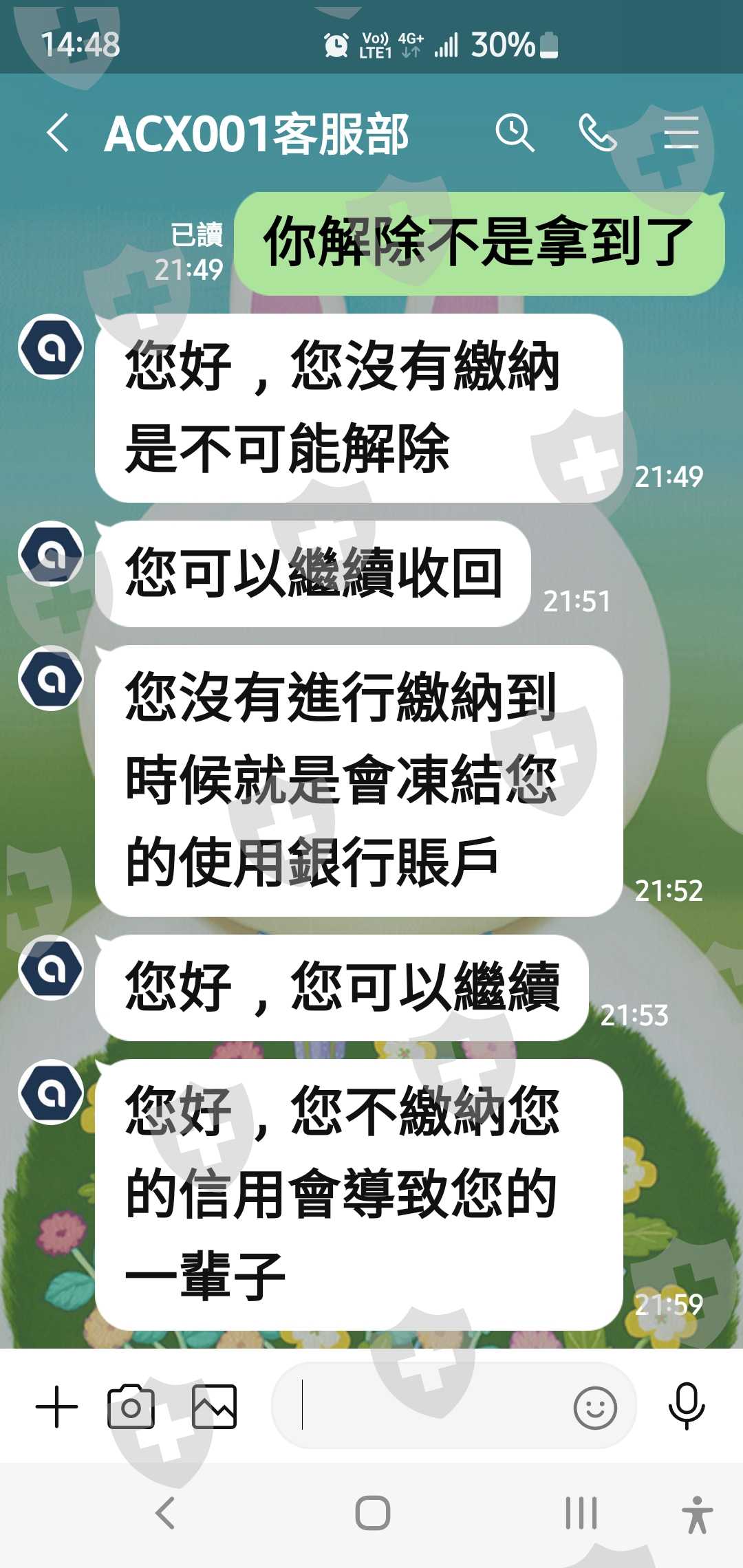Open the emoji and sticker picker

[x=595, y=1407]
